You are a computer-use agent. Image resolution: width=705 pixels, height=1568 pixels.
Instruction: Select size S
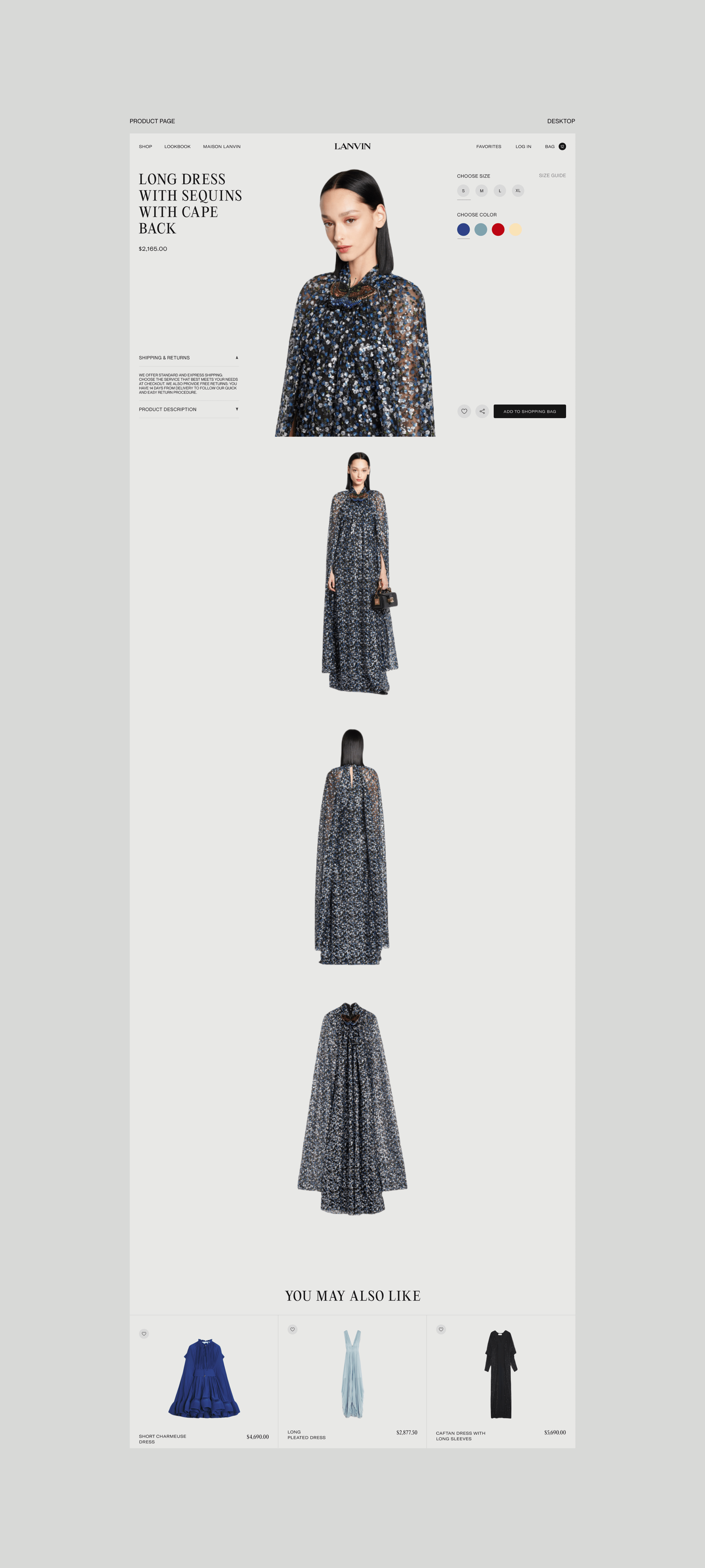click(463, 191)
